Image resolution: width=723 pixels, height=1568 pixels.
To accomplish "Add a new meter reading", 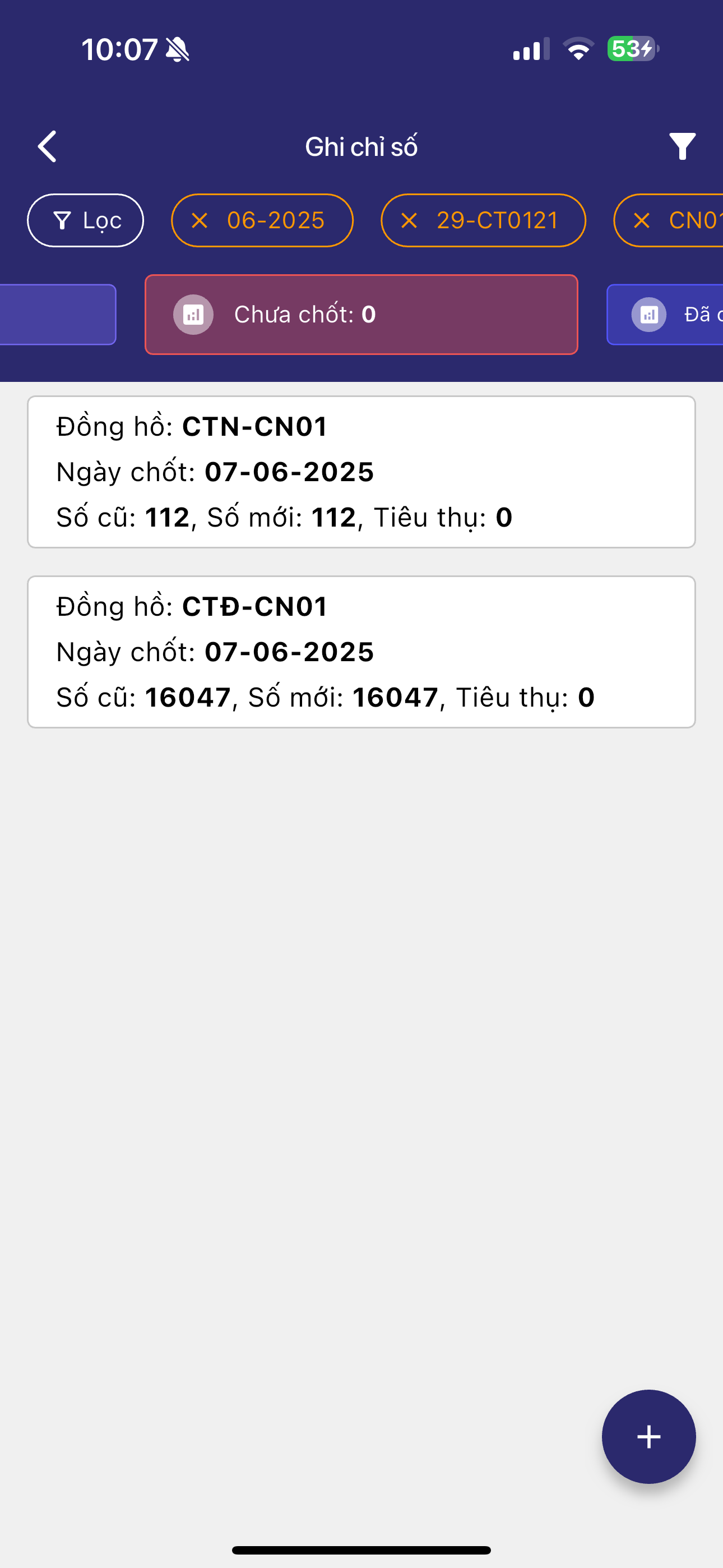I will (x=648, y=1437).
